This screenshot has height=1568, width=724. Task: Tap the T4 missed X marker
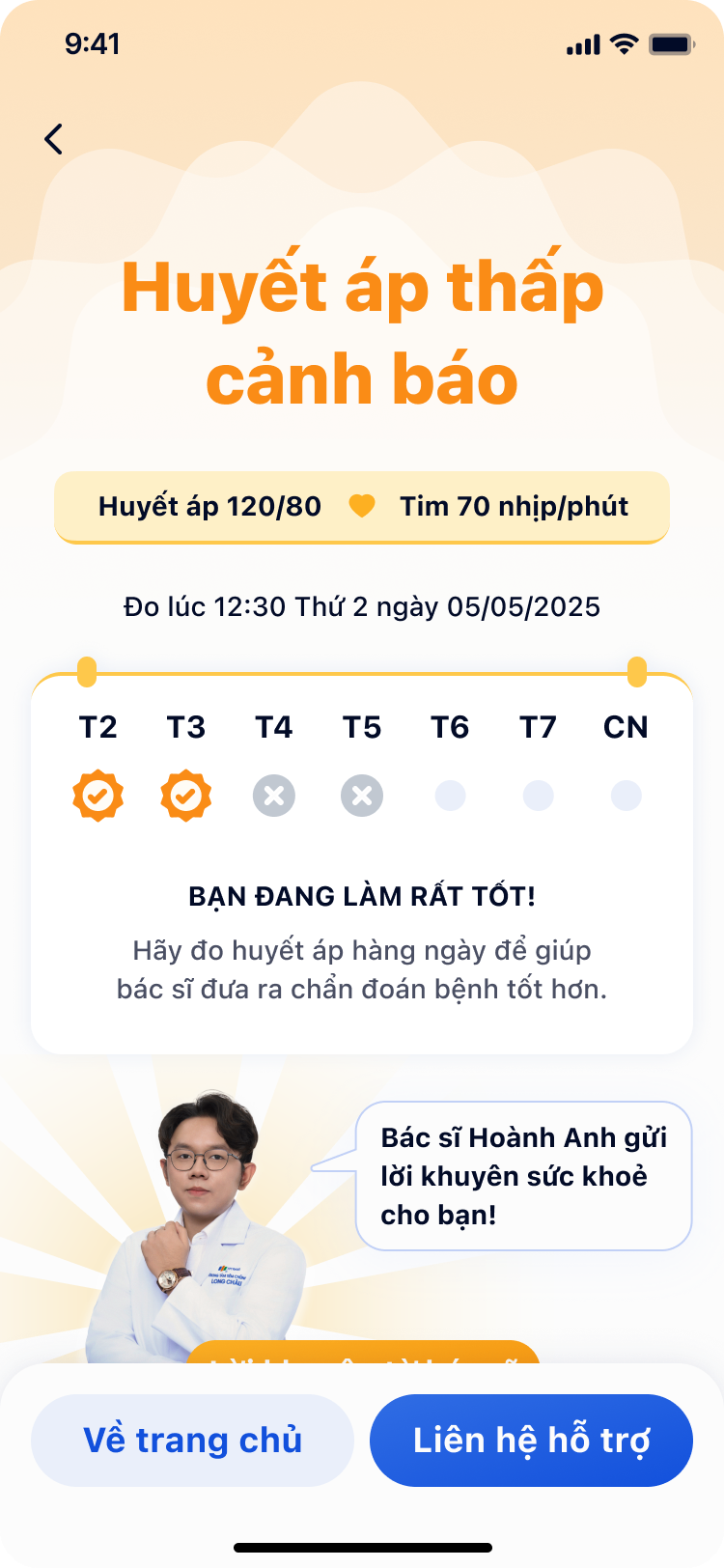point(273,795)
